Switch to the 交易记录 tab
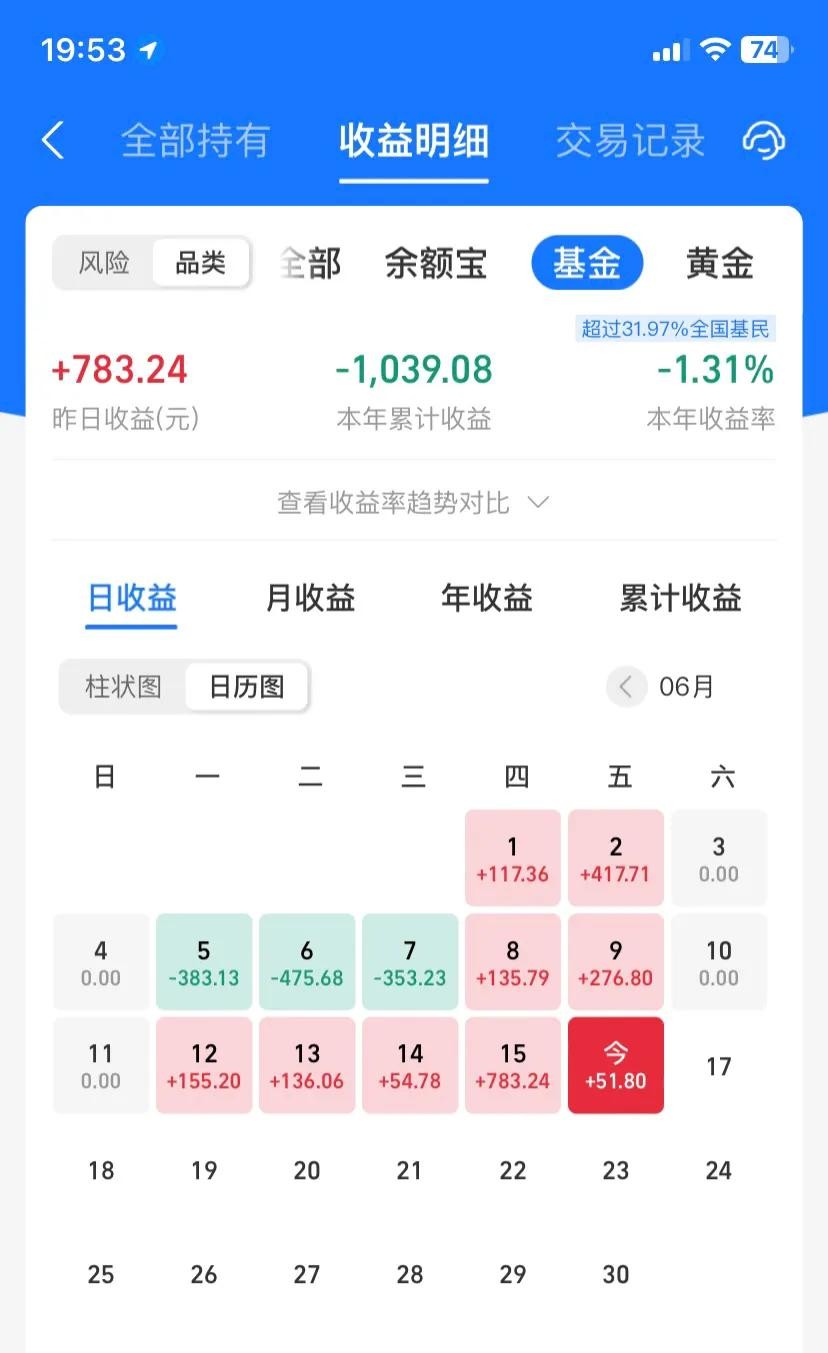The width and height of the screenshot is (828, 1353). (630, 141)
